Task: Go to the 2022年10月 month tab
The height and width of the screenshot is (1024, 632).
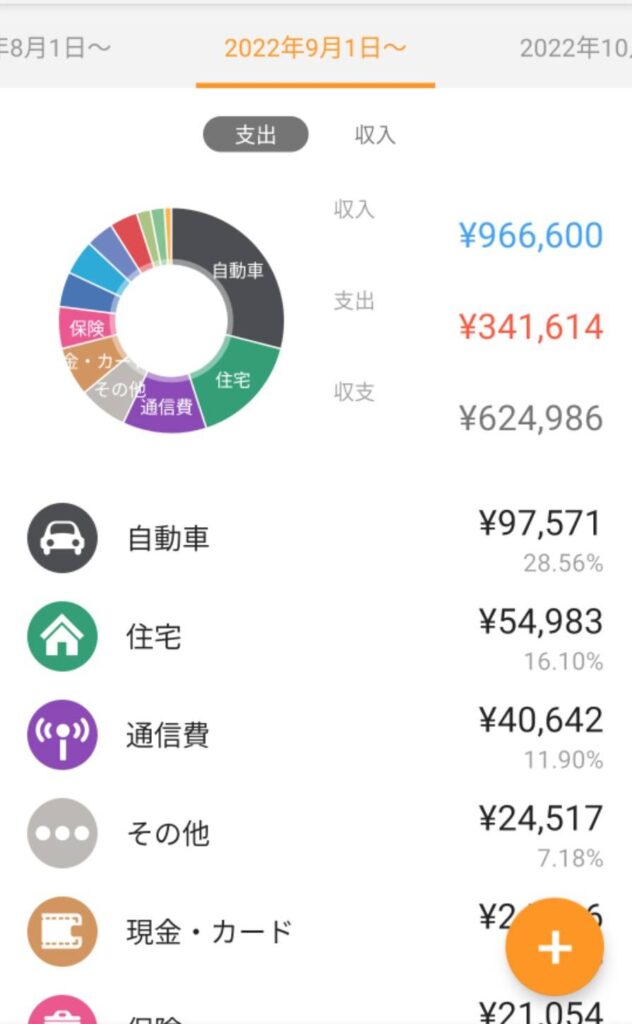Action: click(x=575, y=47)
